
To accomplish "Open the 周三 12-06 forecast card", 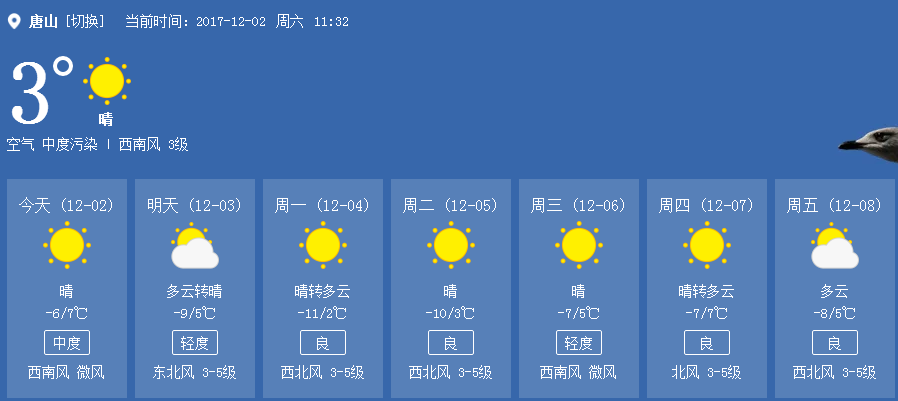I will pyautogui.click(x=579, y=288).
